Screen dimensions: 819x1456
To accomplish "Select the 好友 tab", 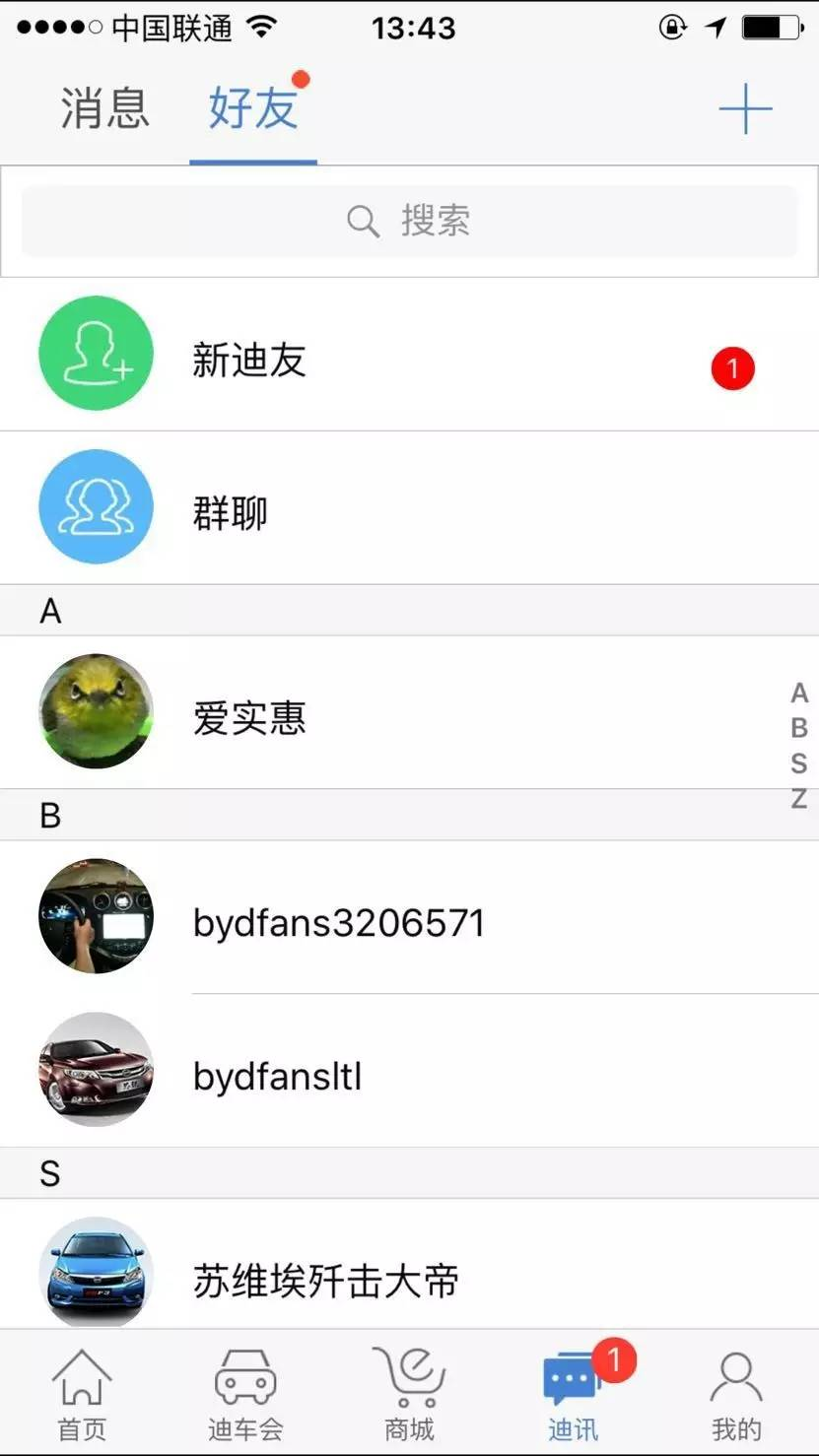I will pyautogui.click(x=253, y=108).
